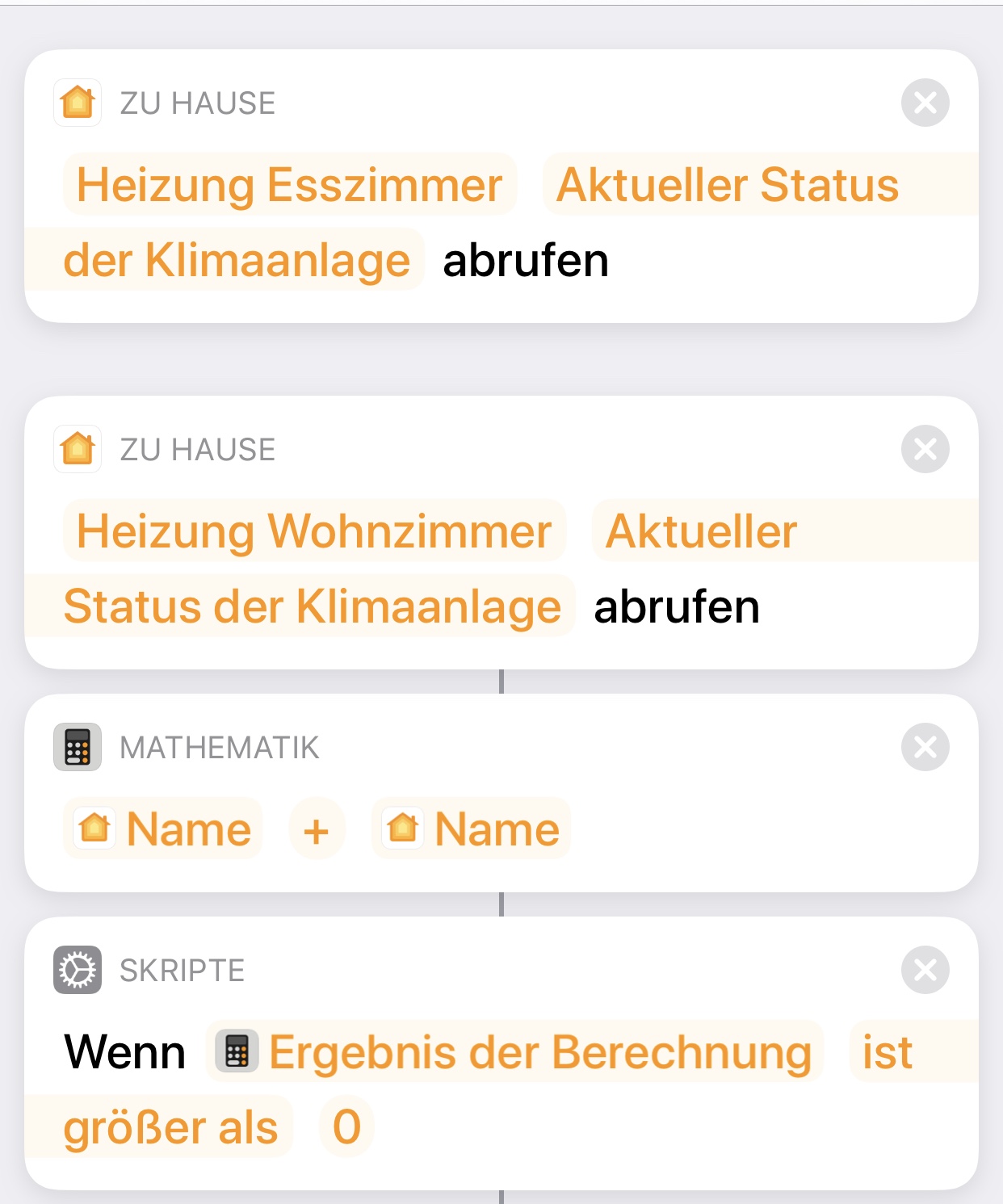Change the 'ist größer als' condition
This screenshot has height=1204, width=1003.
pyautogui.click(x=170, y=1127)
